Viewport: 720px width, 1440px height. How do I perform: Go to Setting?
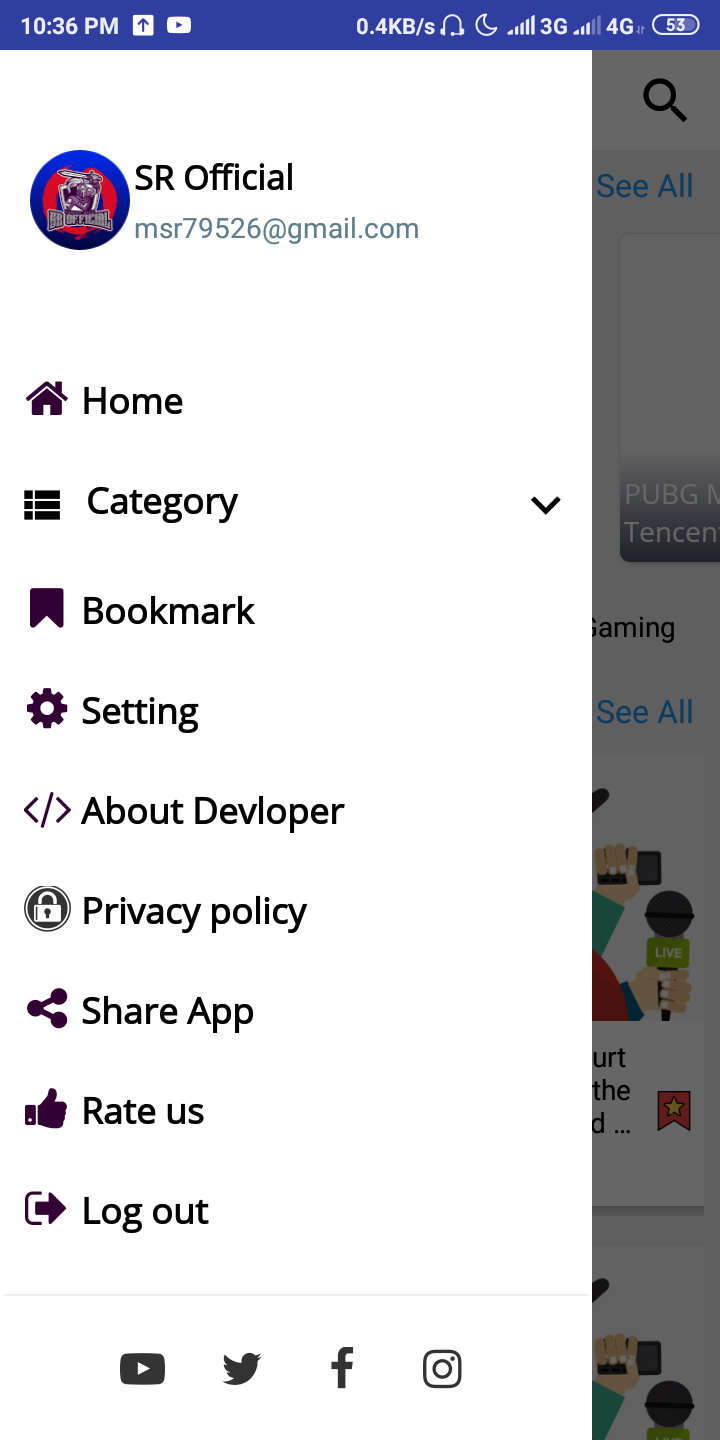coord(296,711)
